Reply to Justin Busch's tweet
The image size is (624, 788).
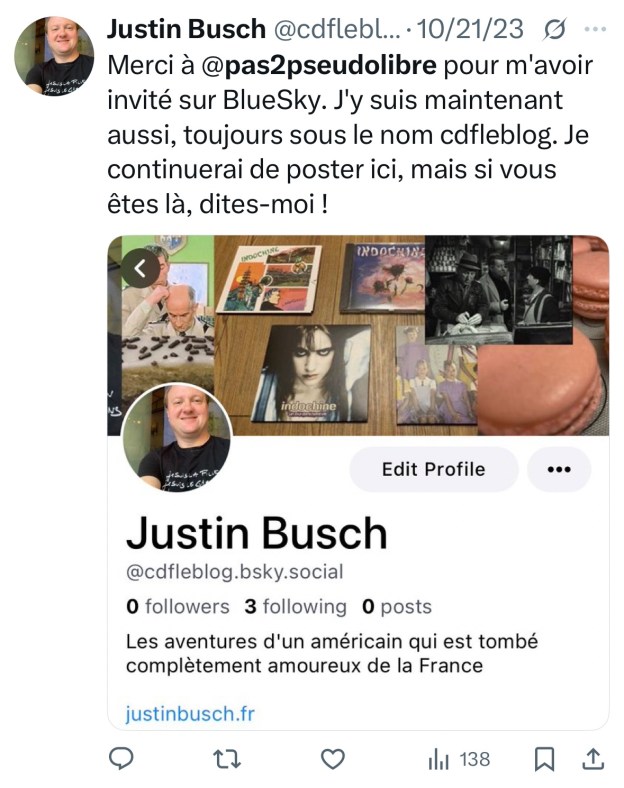(x=121, y=760)
